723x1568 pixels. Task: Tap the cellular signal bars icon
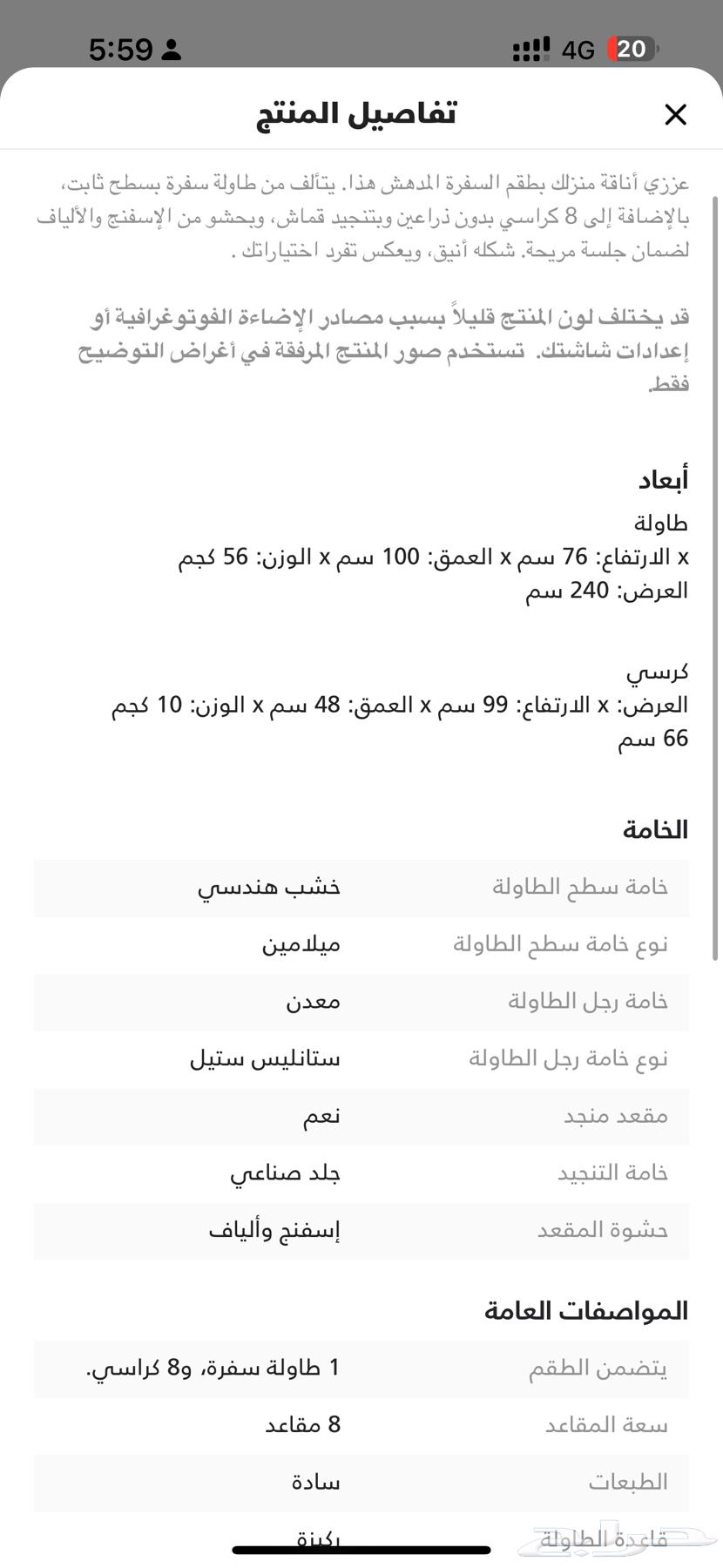pyautogui.click(x=529, y=48)
